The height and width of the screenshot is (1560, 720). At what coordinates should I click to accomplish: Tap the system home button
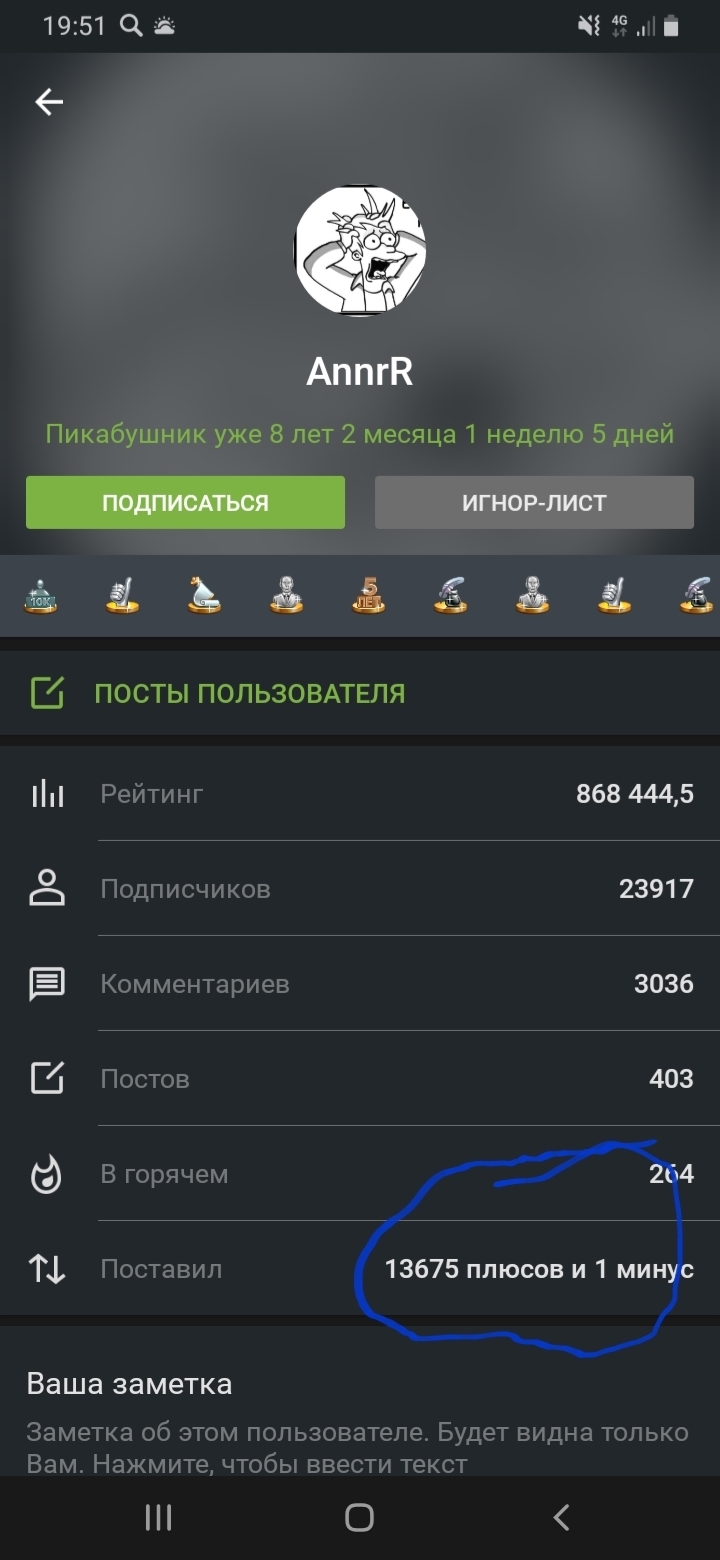(x=359, y=1517)
